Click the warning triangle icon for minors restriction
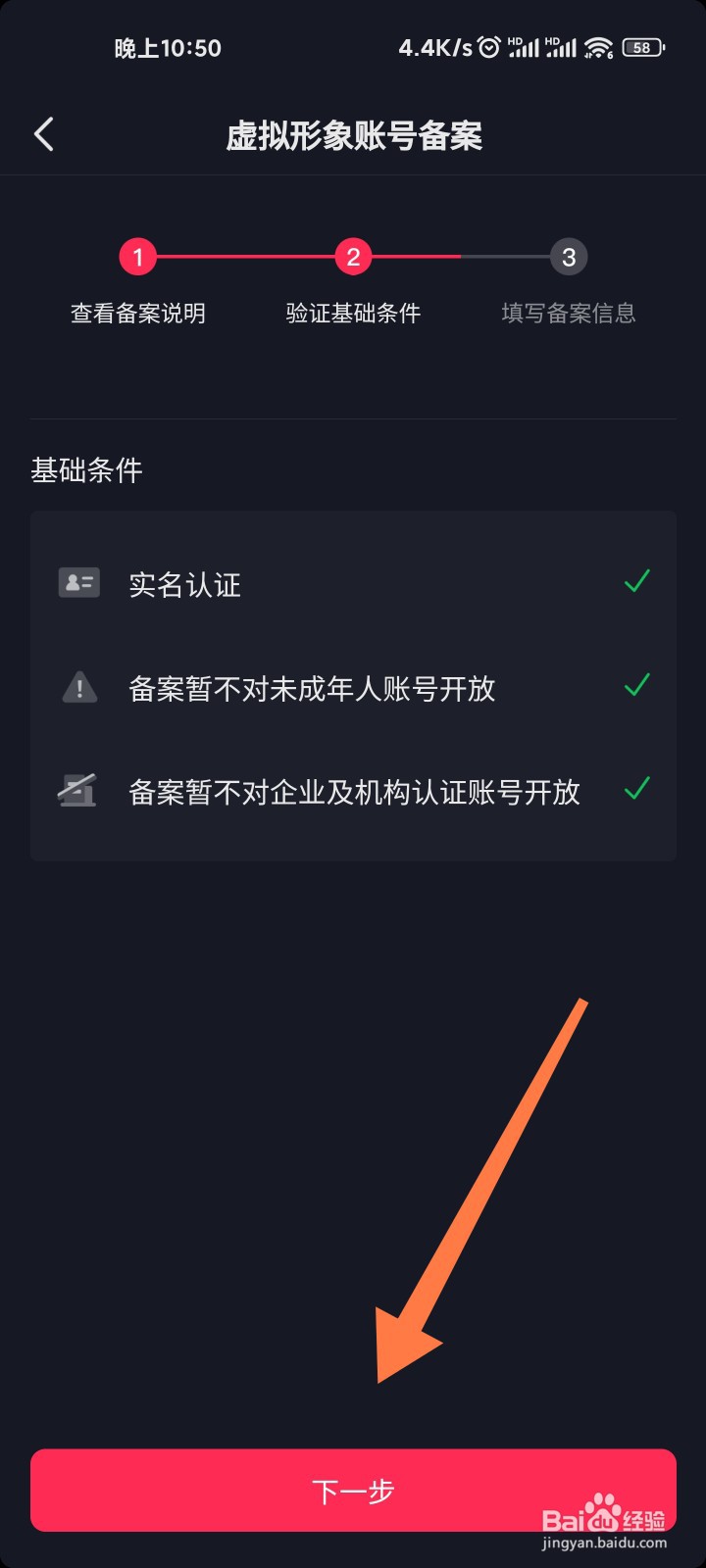The height and width of the screenshot is (1568, 706). [78, 687]
